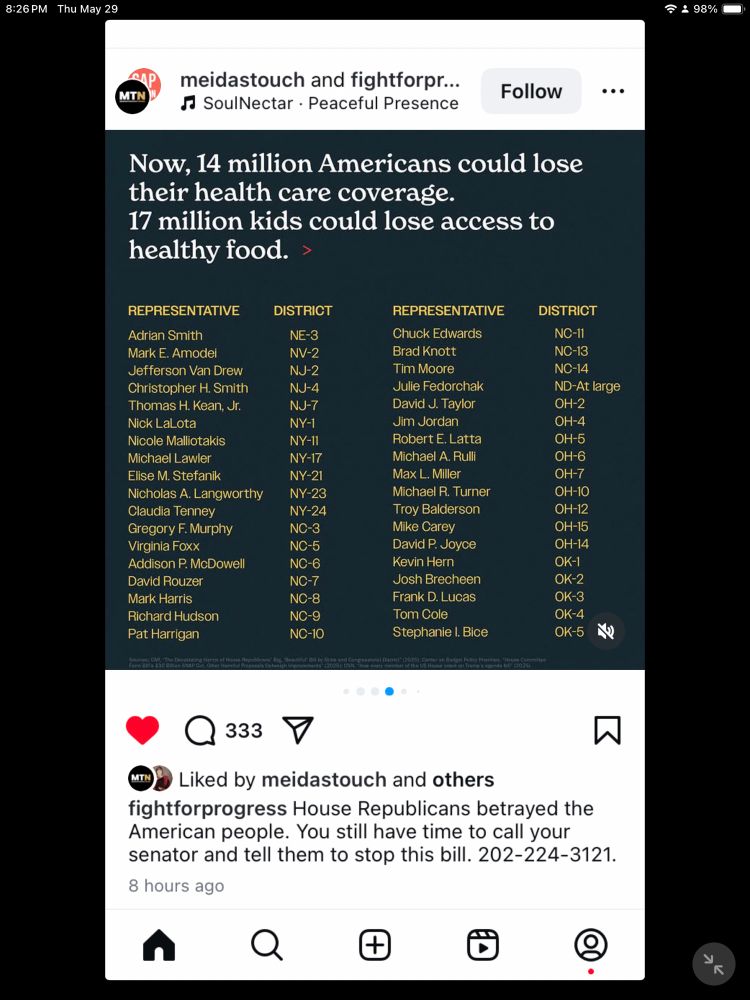750x1000 pixels.
Task: Switch to the Profile tab
Action: tap(591, 945)
